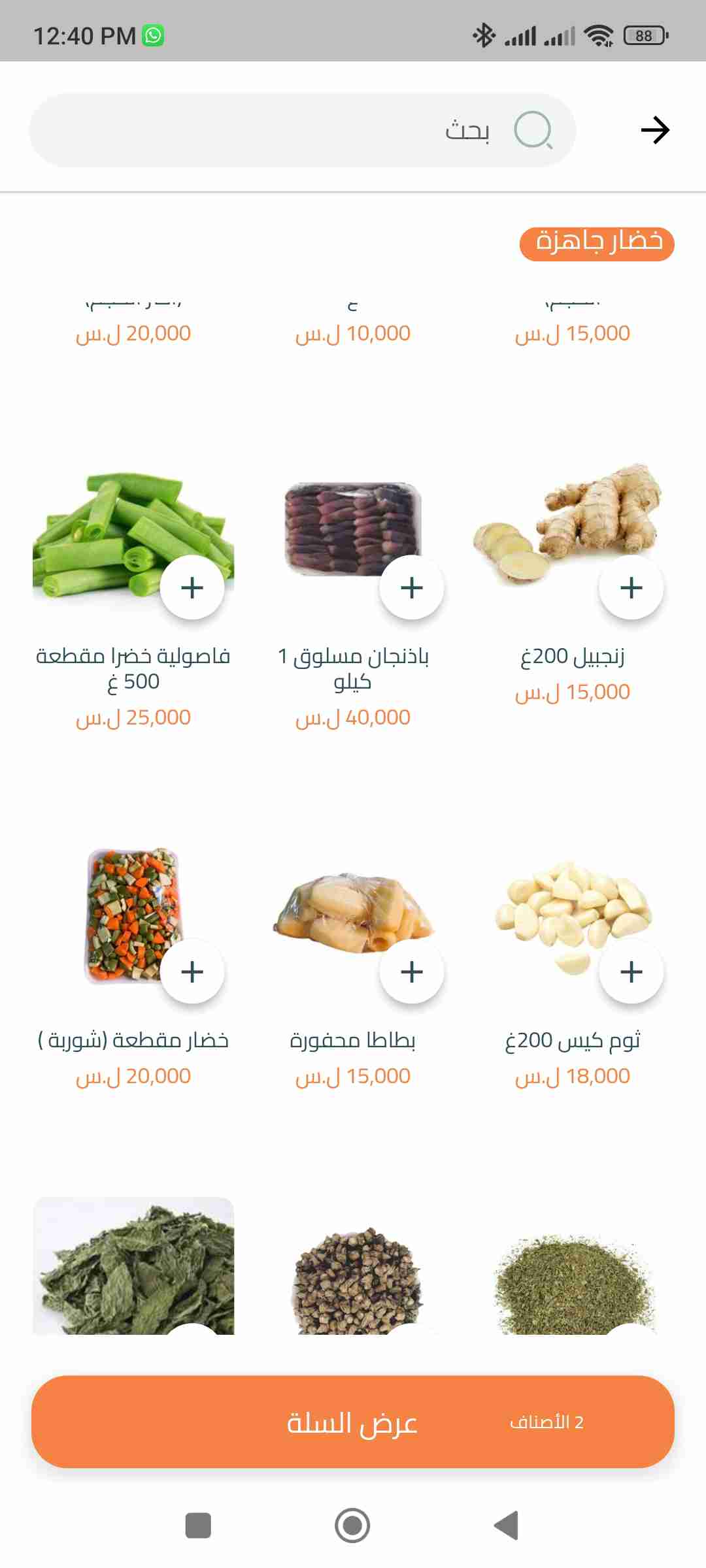Tap the system back triangle
Viewport: 706px width, 1568px height.
507,1526
